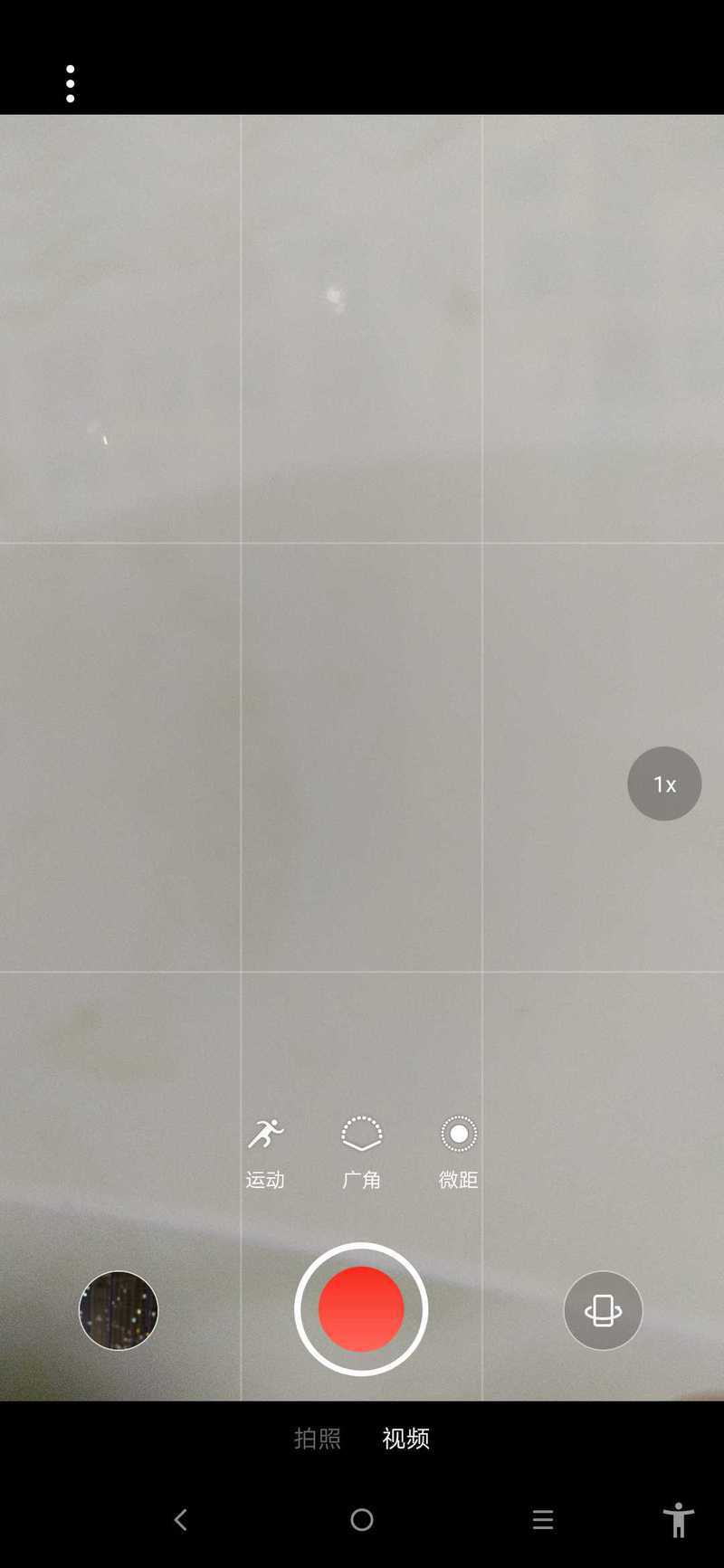Select the 视频 video tab
Image resolution: width=724 pixels, height=1568 pixels.
click(x=406, y=1438)
